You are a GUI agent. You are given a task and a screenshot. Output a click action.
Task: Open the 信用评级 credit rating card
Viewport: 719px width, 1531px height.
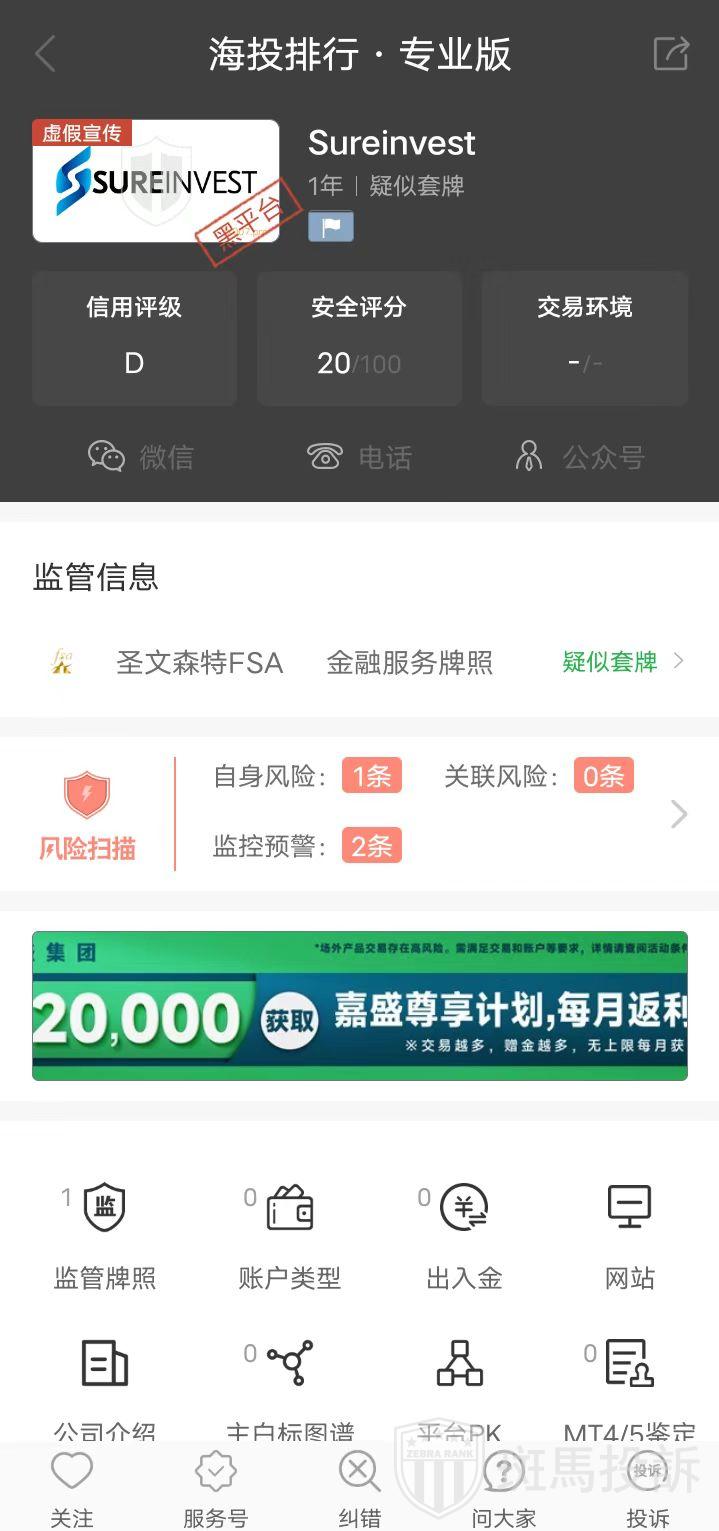(x=134, y=338)
